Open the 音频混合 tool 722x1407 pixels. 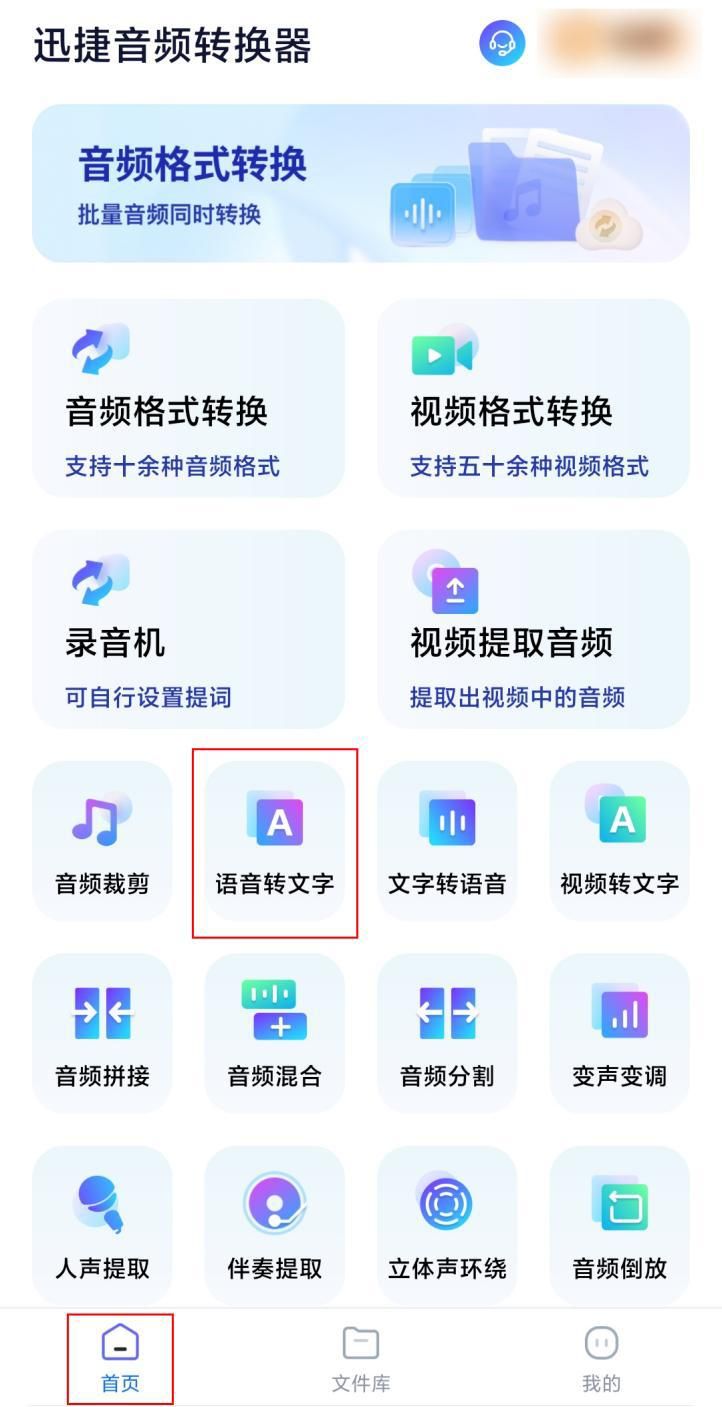pyautogui.click(x=275, y=1033)
